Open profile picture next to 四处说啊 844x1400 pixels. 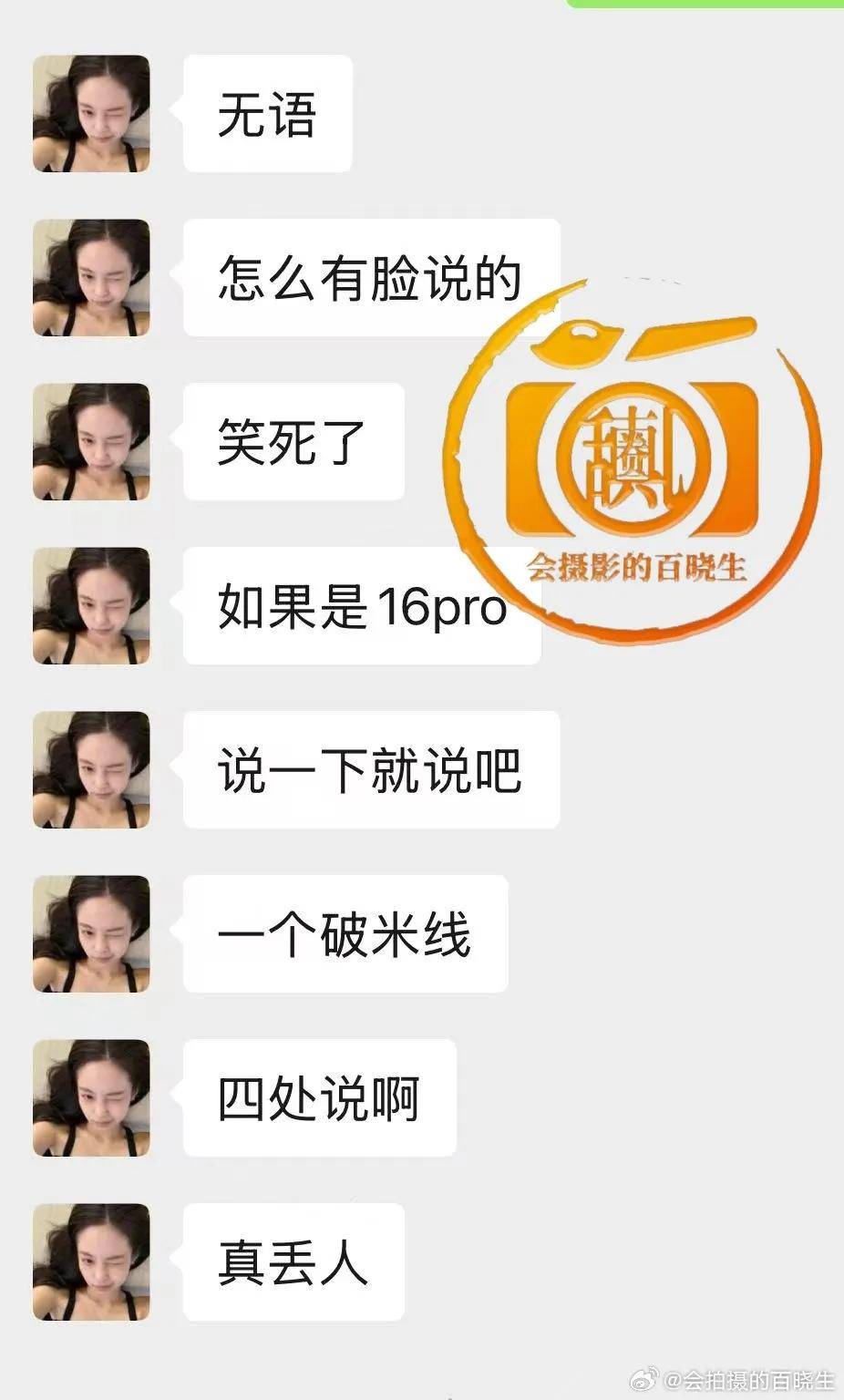pyautogui.click(x=91, y=1097)
